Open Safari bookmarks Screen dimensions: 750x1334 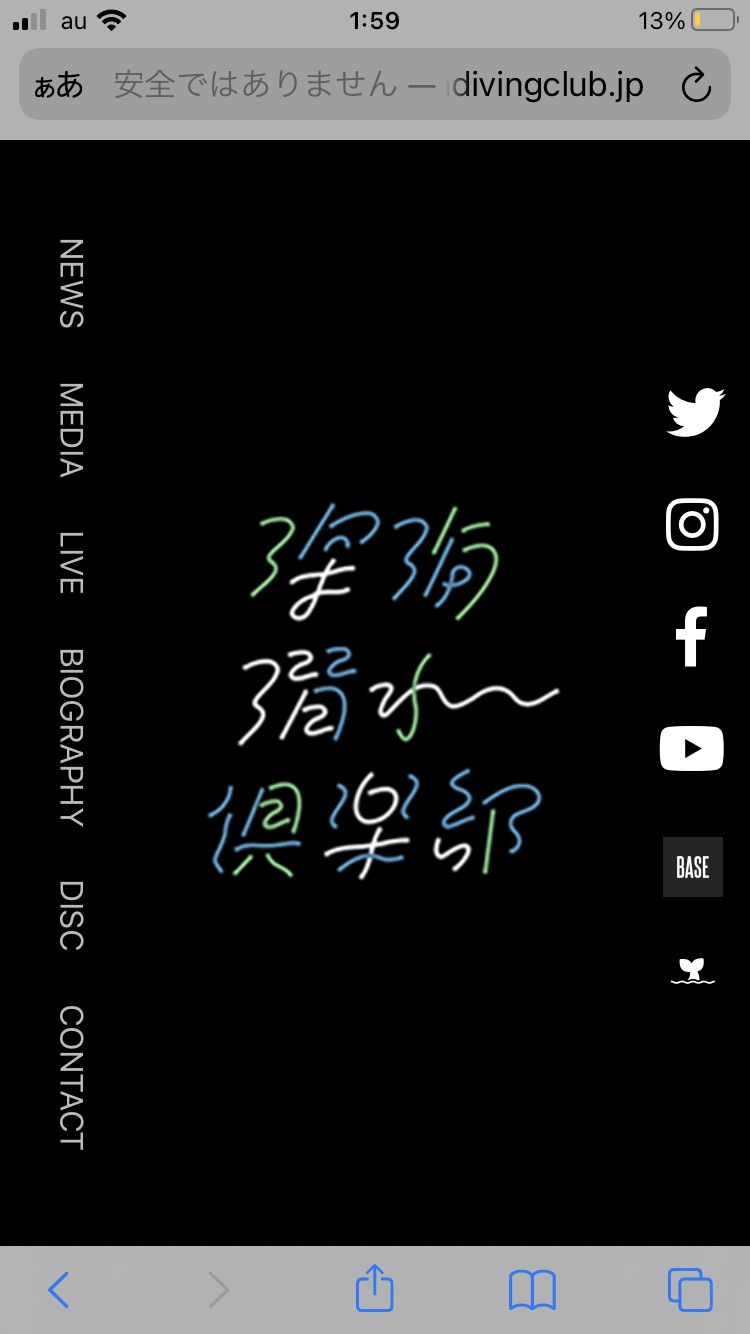(x=532, y=1290)
